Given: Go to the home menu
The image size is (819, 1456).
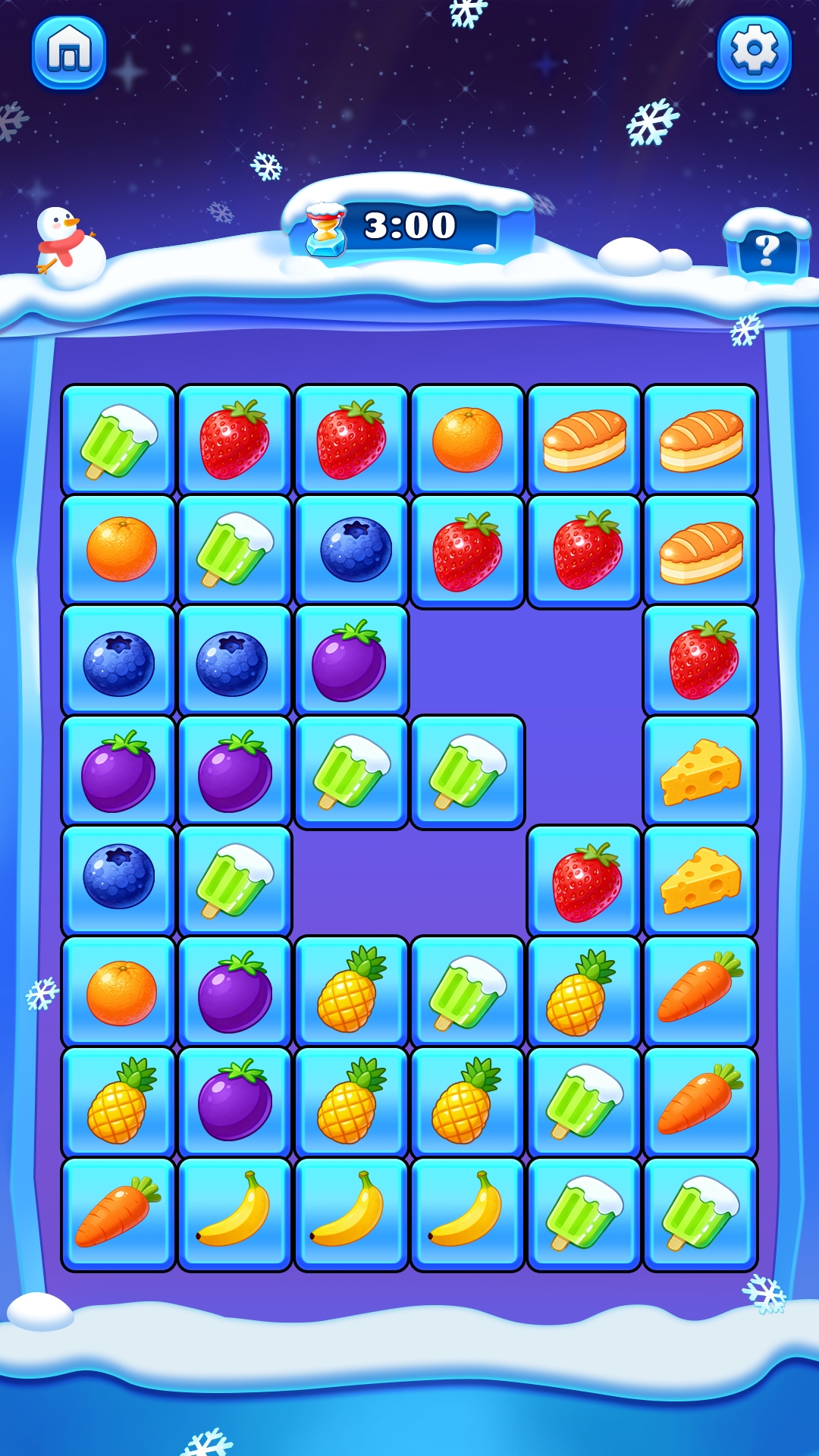Looking at the screenshot, I should coord(69,52).
